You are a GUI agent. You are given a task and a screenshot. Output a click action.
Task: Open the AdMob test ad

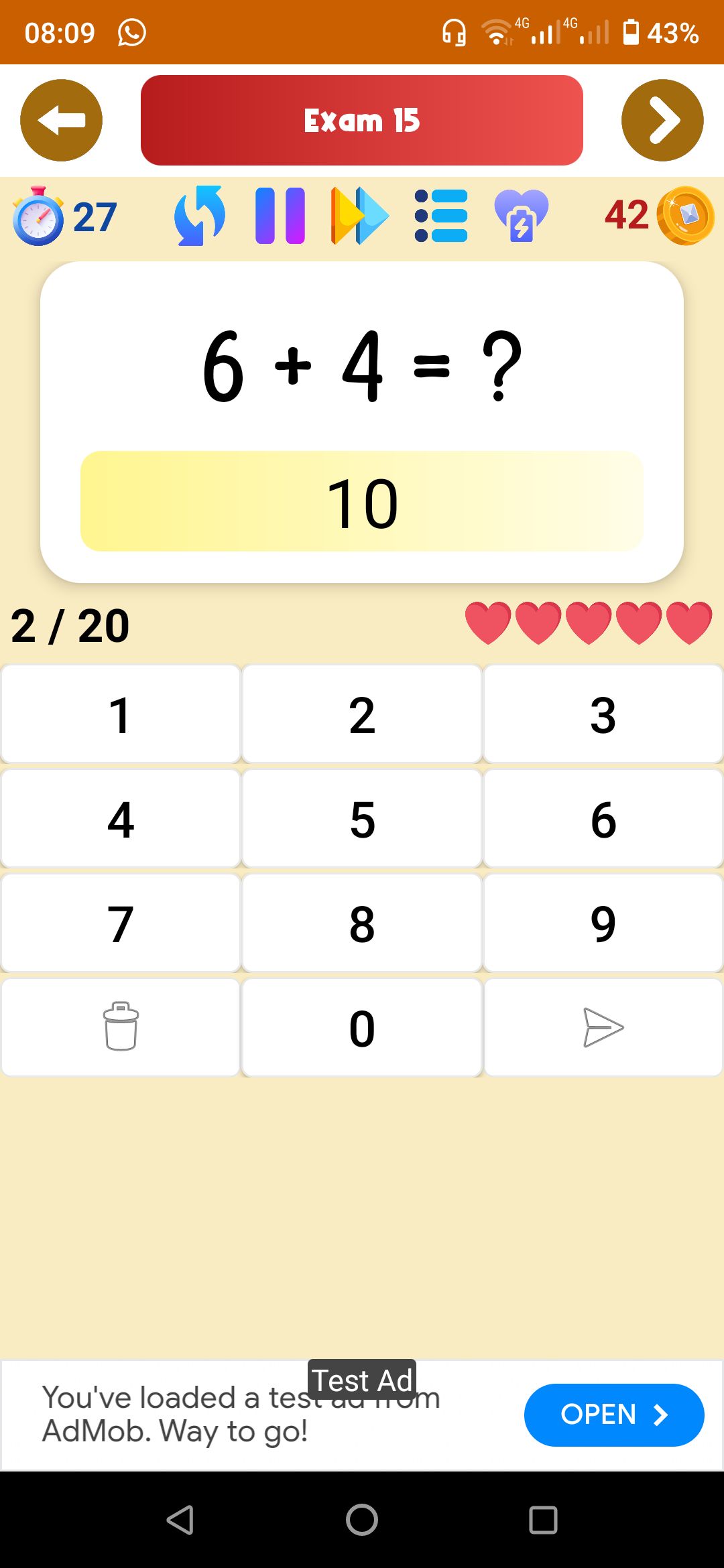pyautogui.click(x=613, y=1415)
